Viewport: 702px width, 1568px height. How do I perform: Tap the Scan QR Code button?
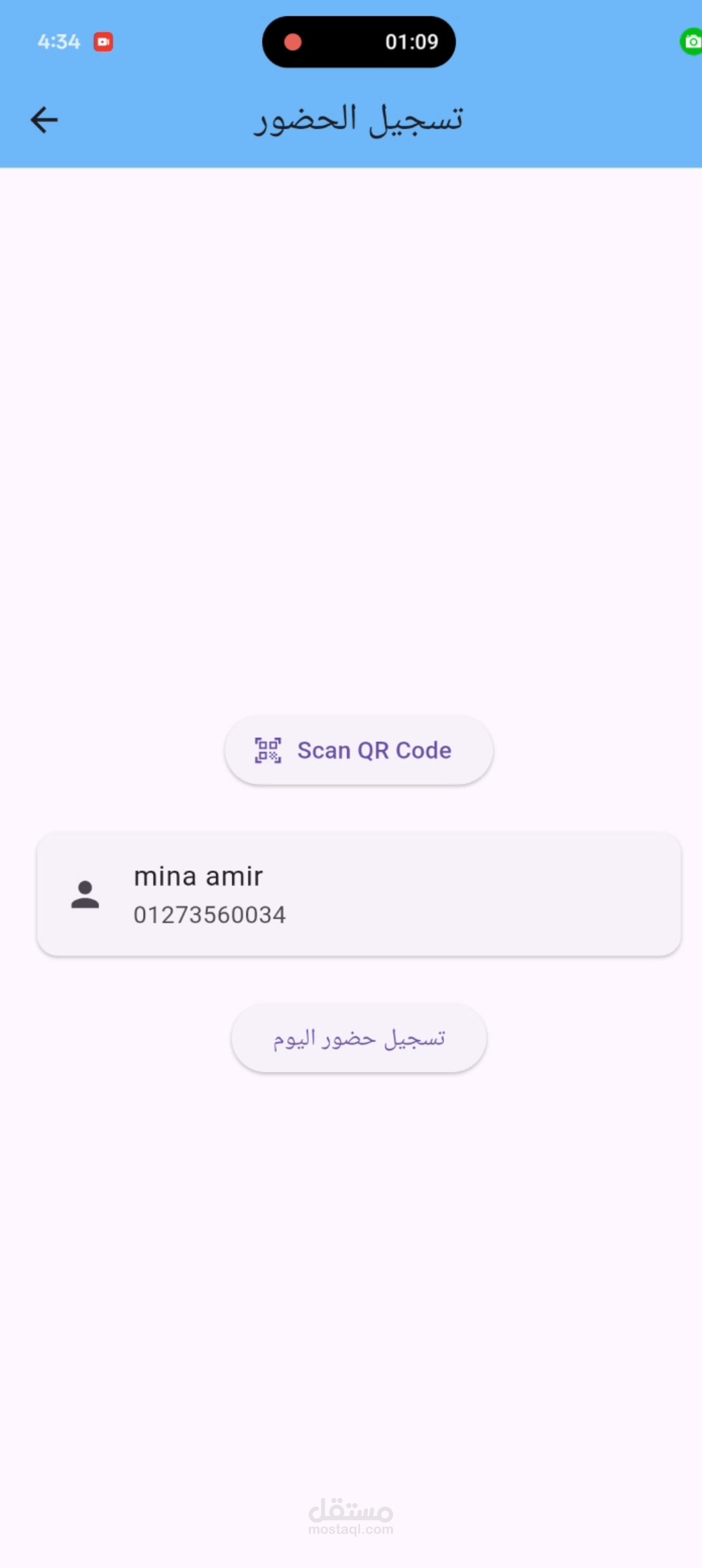click(359, 750)
